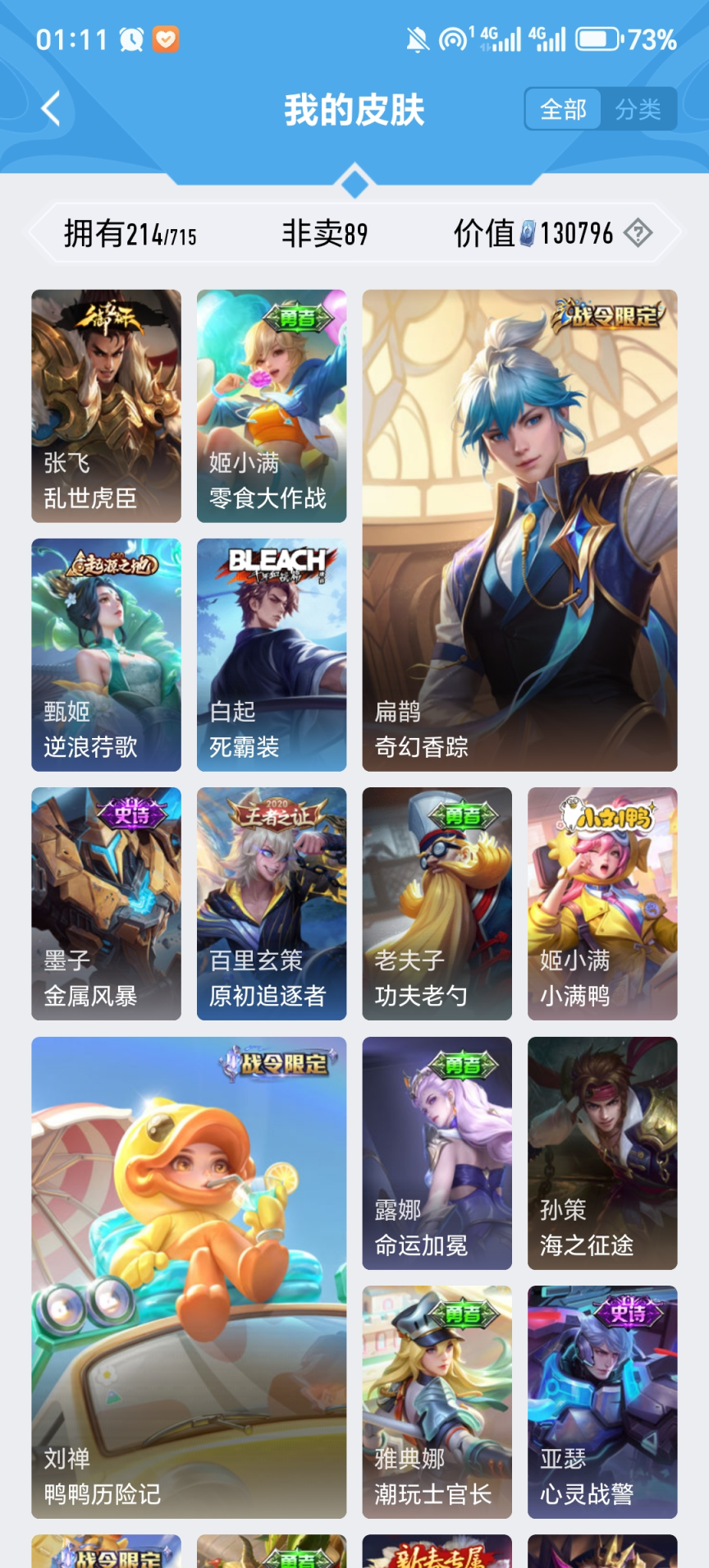Open 白起 死霸装 skin card
This screenshot has height=1568, width=709.
click(x=271, y=654)
